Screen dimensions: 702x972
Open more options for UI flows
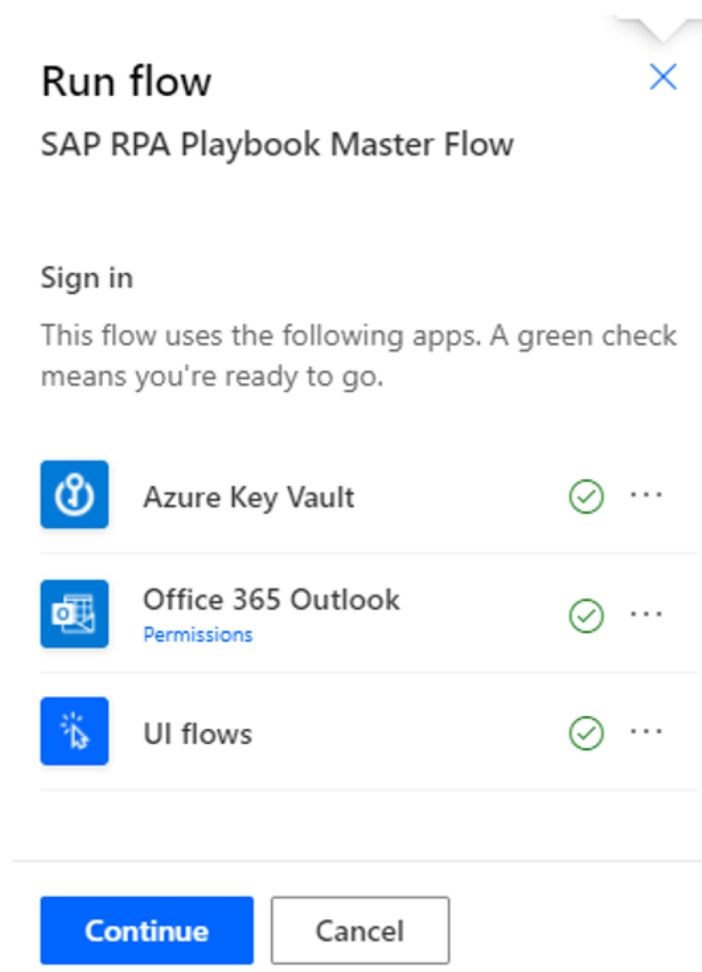click(646, 733)
